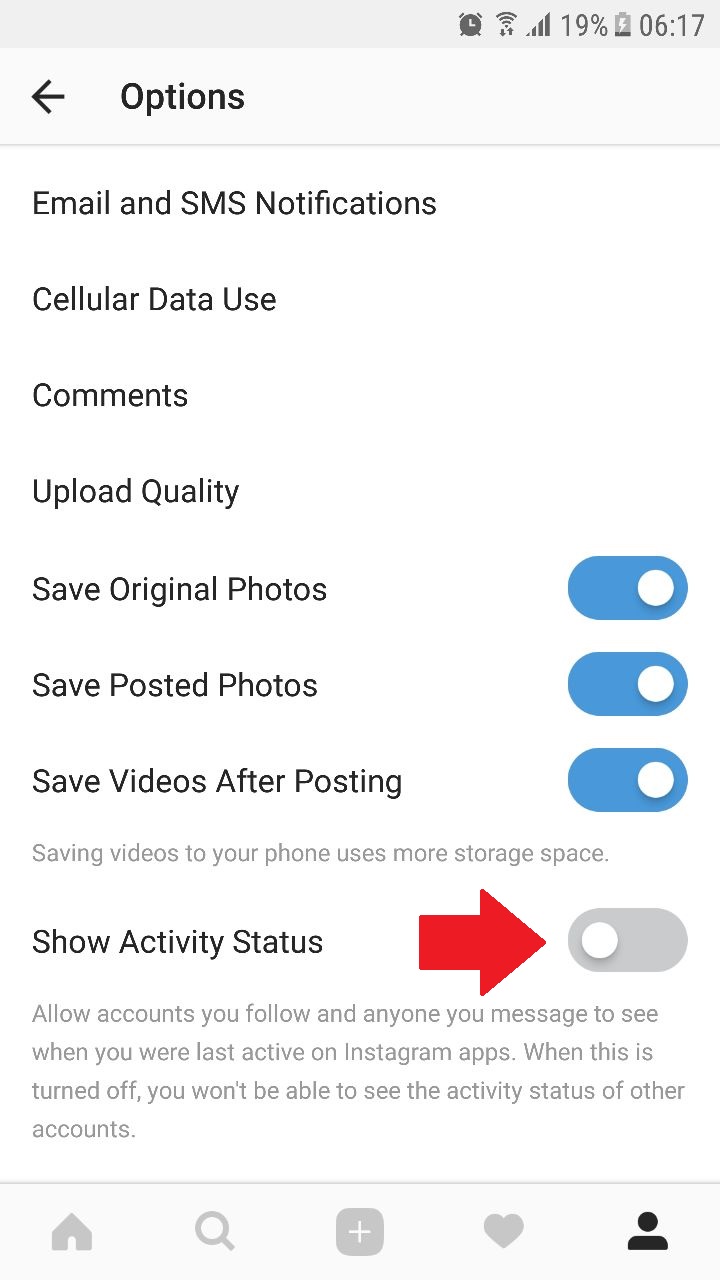Open Email and SMS Notifications
The width and height of the screenshot is (720, 1280).
[x=234, y=203]
